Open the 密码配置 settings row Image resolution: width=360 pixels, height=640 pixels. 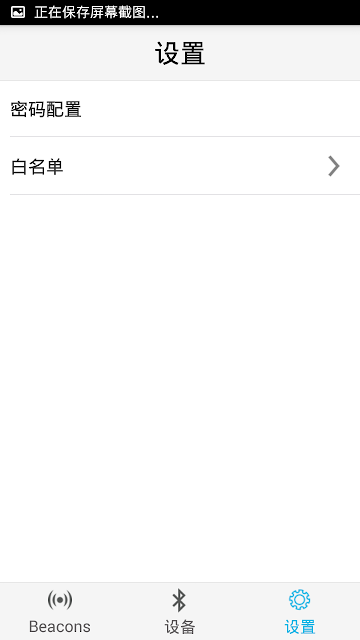coord(180,109)
